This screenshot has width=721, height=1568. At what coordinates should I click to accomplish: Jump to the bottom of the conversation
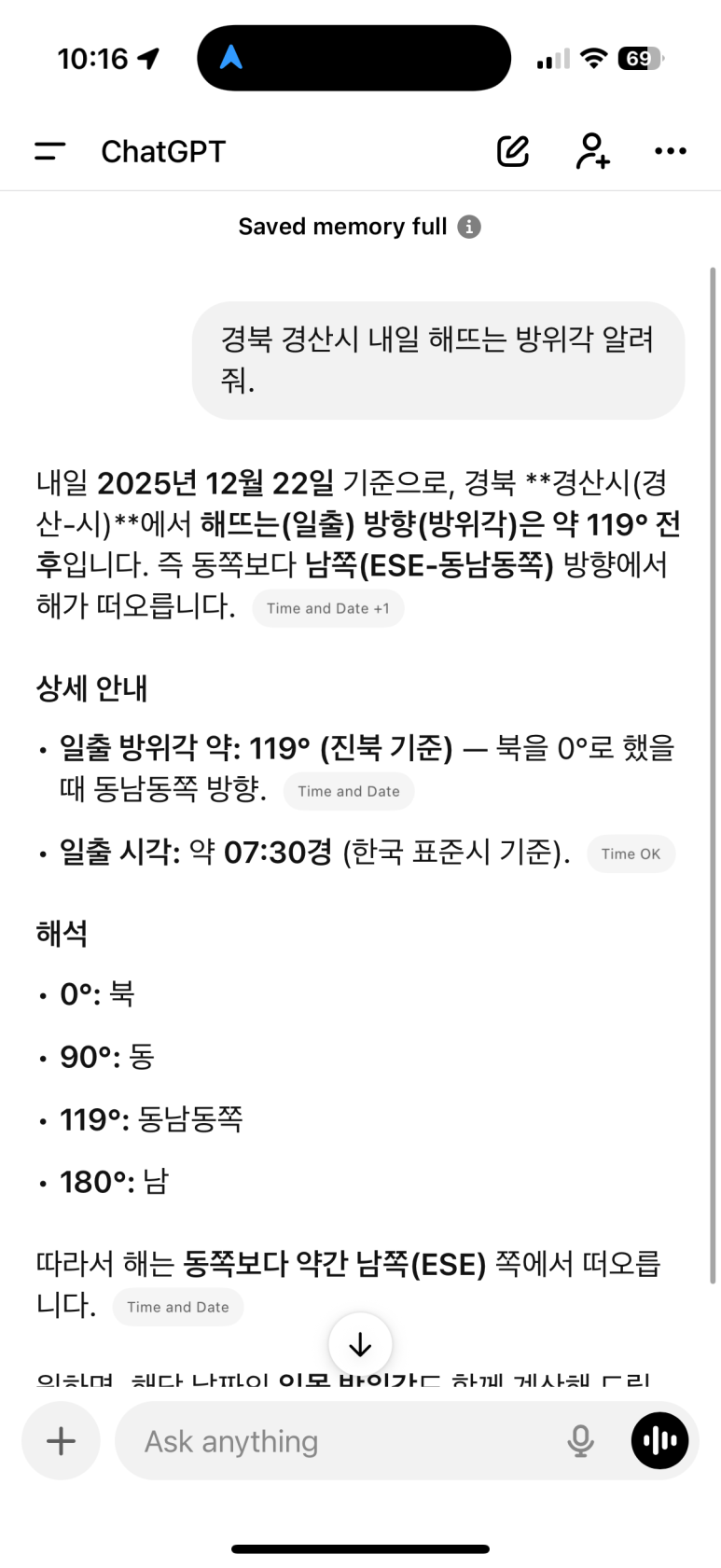[x=360, y=1344]
